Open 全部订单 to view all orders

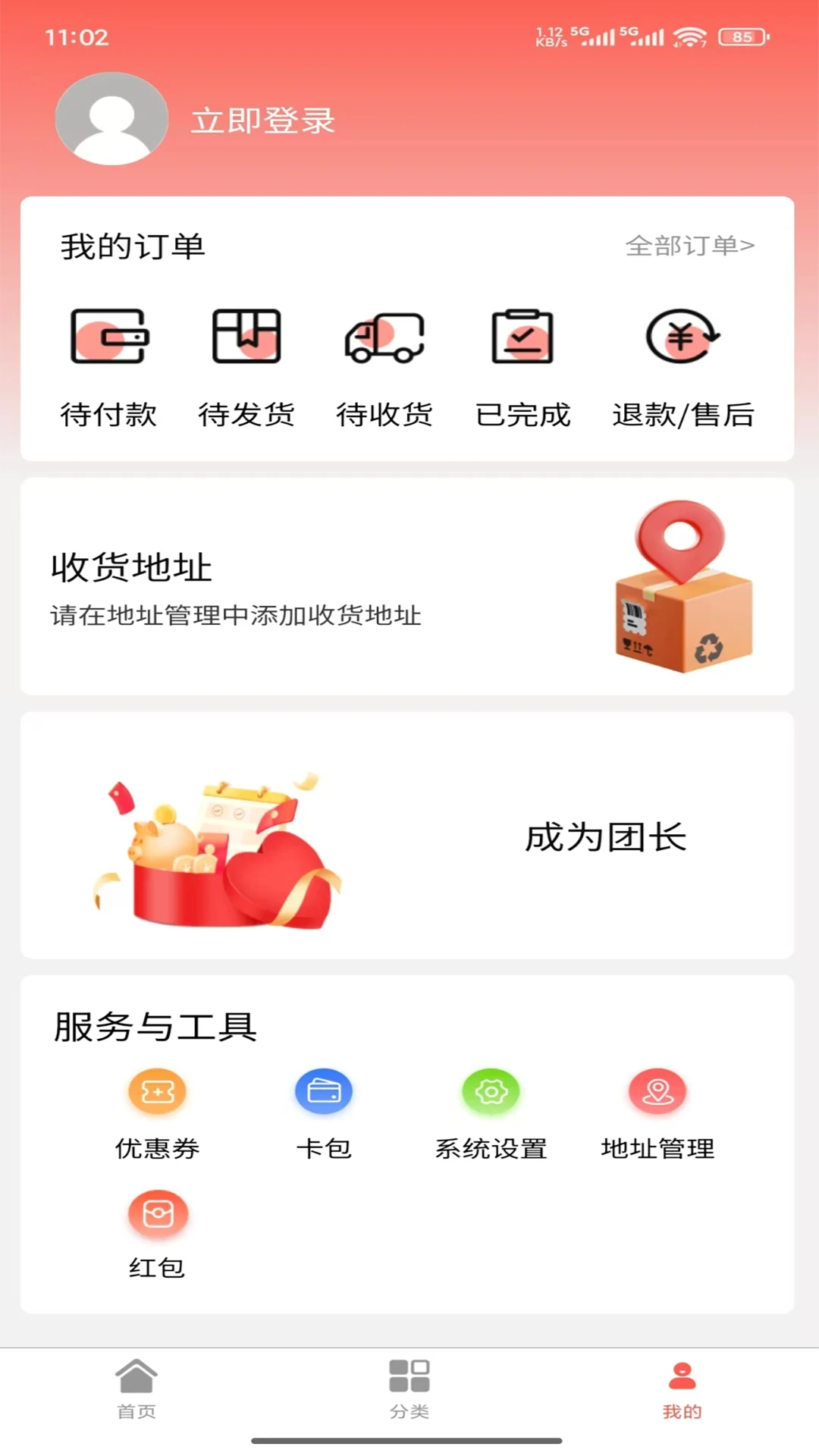(690, 245)
